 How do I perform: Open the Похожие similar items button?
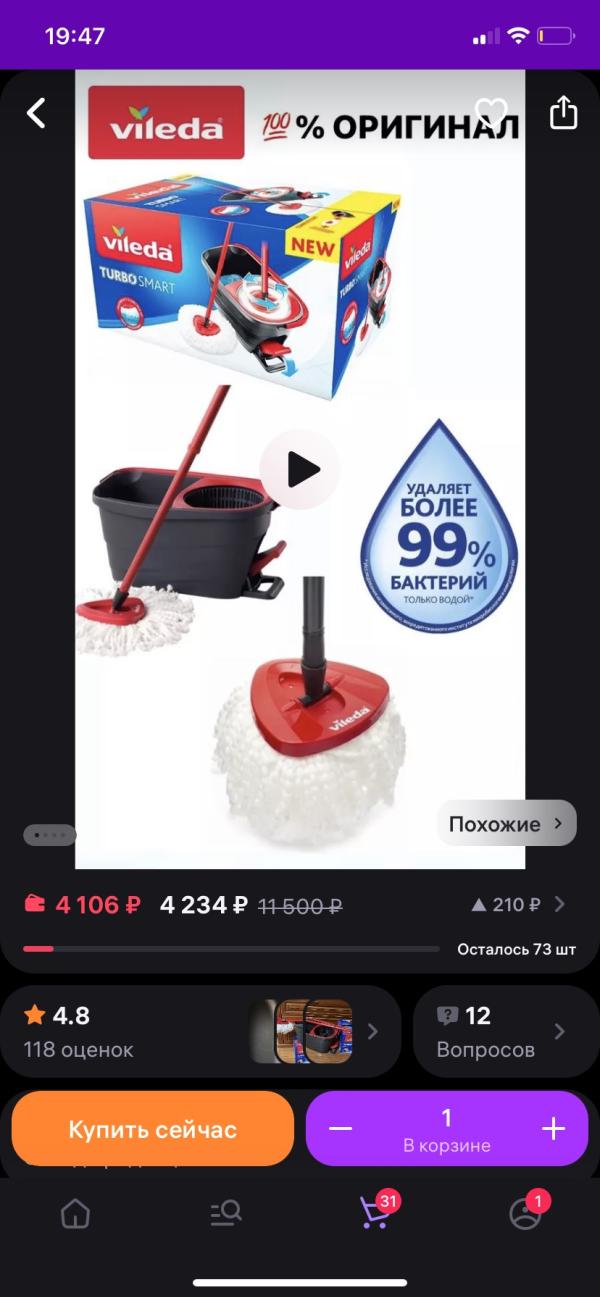506,824
